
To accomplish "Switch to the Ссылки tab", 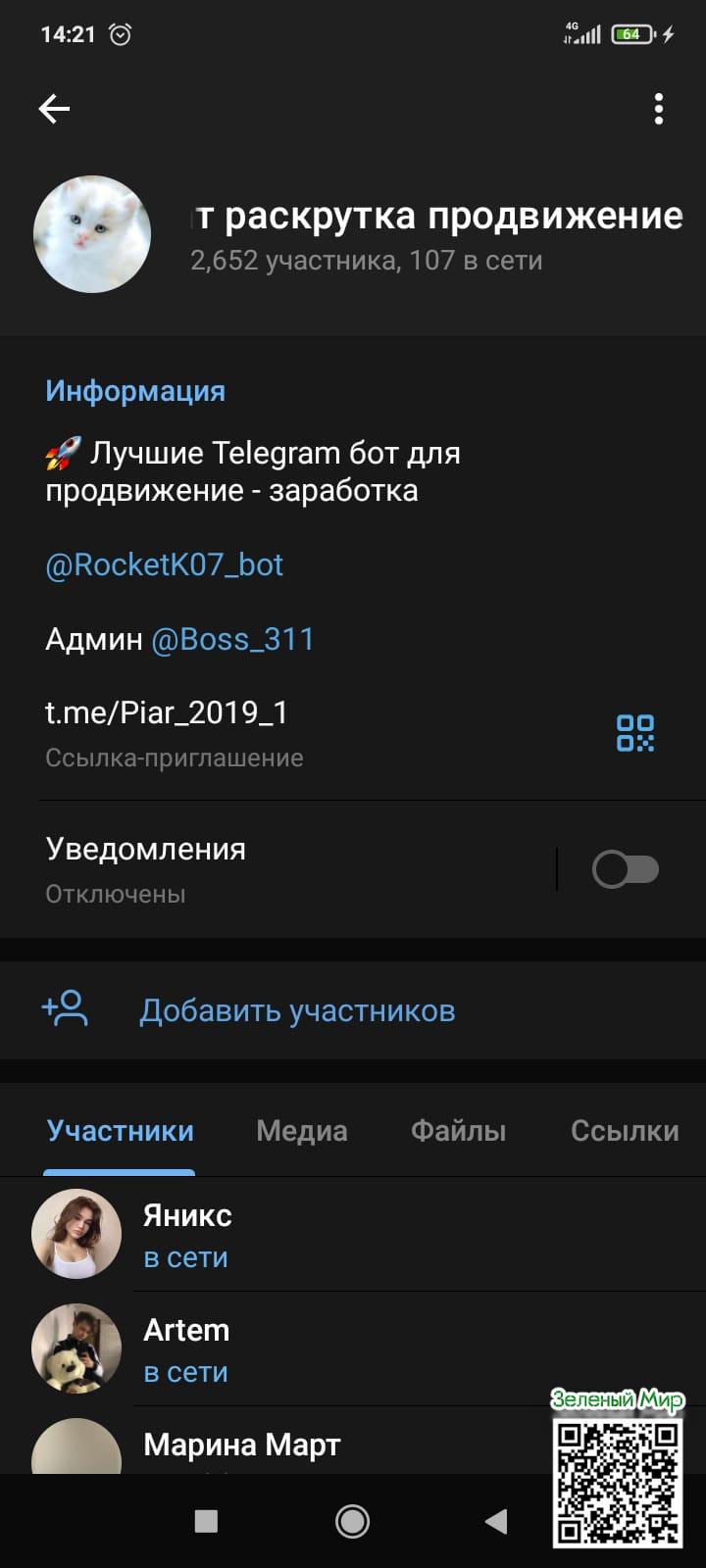I will [x=625, y=1131].
